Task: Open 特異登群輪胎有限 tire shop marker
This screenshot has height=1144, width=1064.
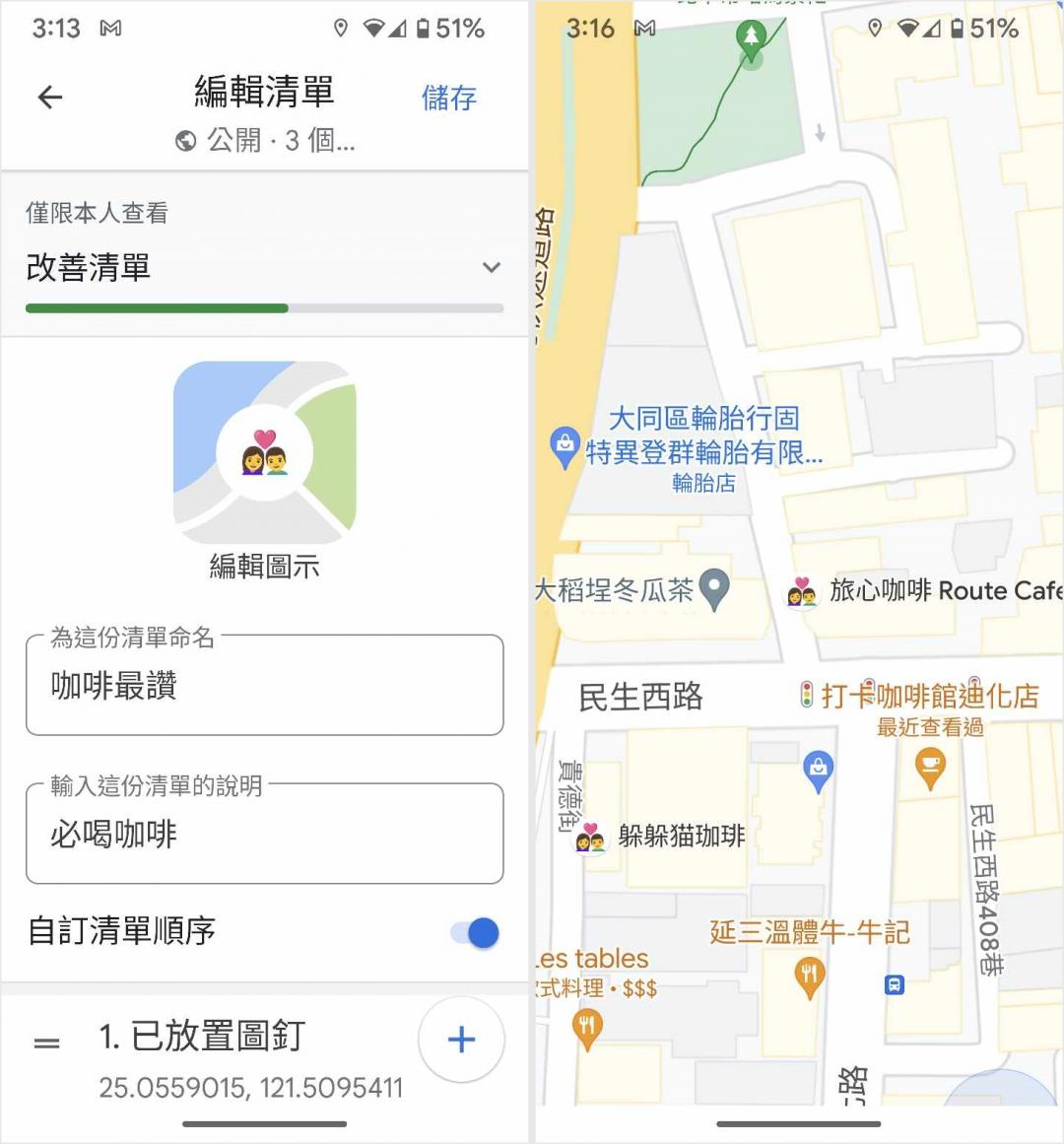Action: (x=565, y=447)
